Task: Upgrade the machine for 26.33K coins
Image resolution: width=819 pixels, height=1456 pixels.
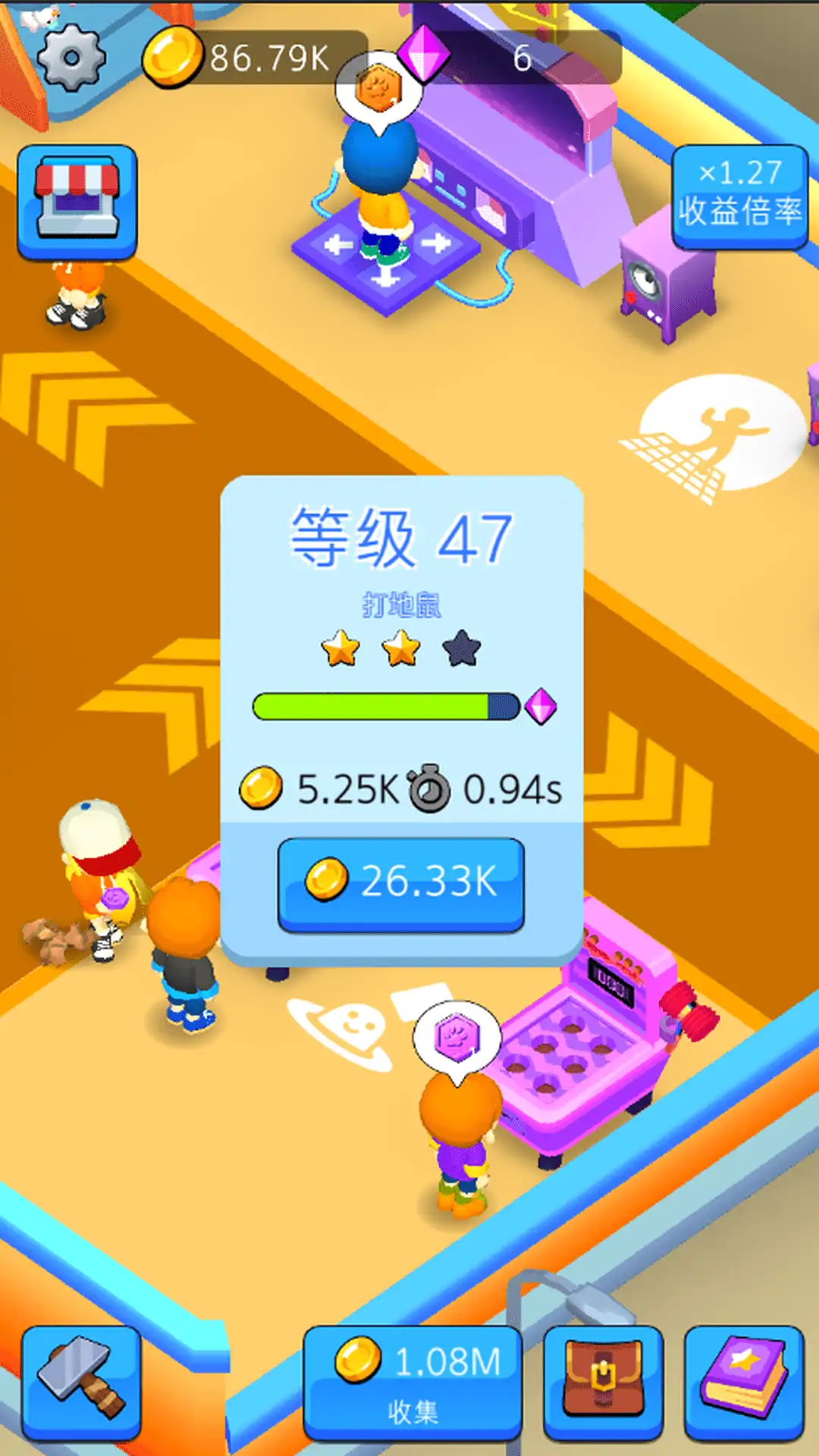Action: 401,883
